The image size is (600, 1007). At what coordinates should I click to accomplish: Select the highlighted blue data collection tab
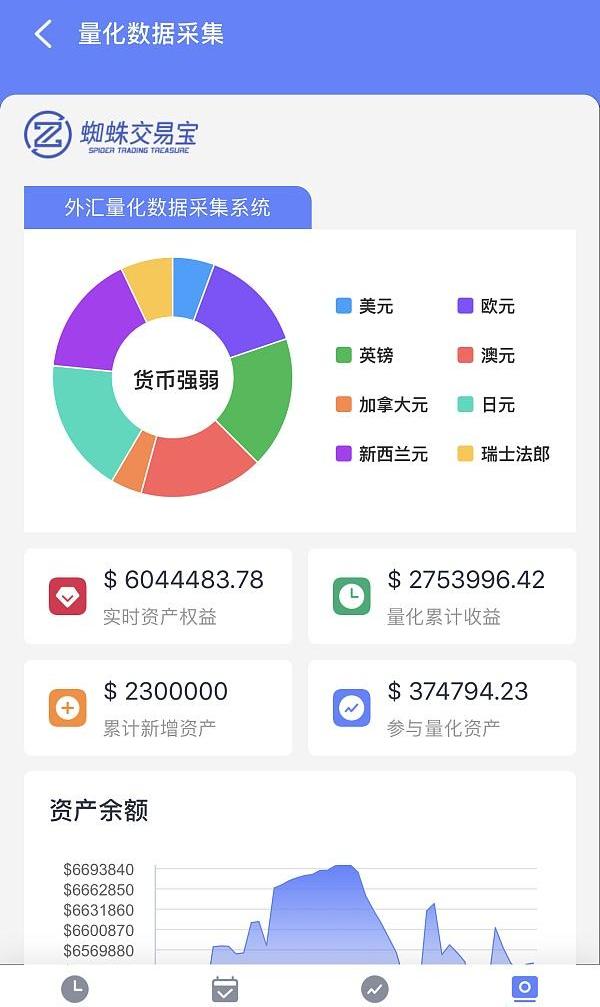(524, 988)
